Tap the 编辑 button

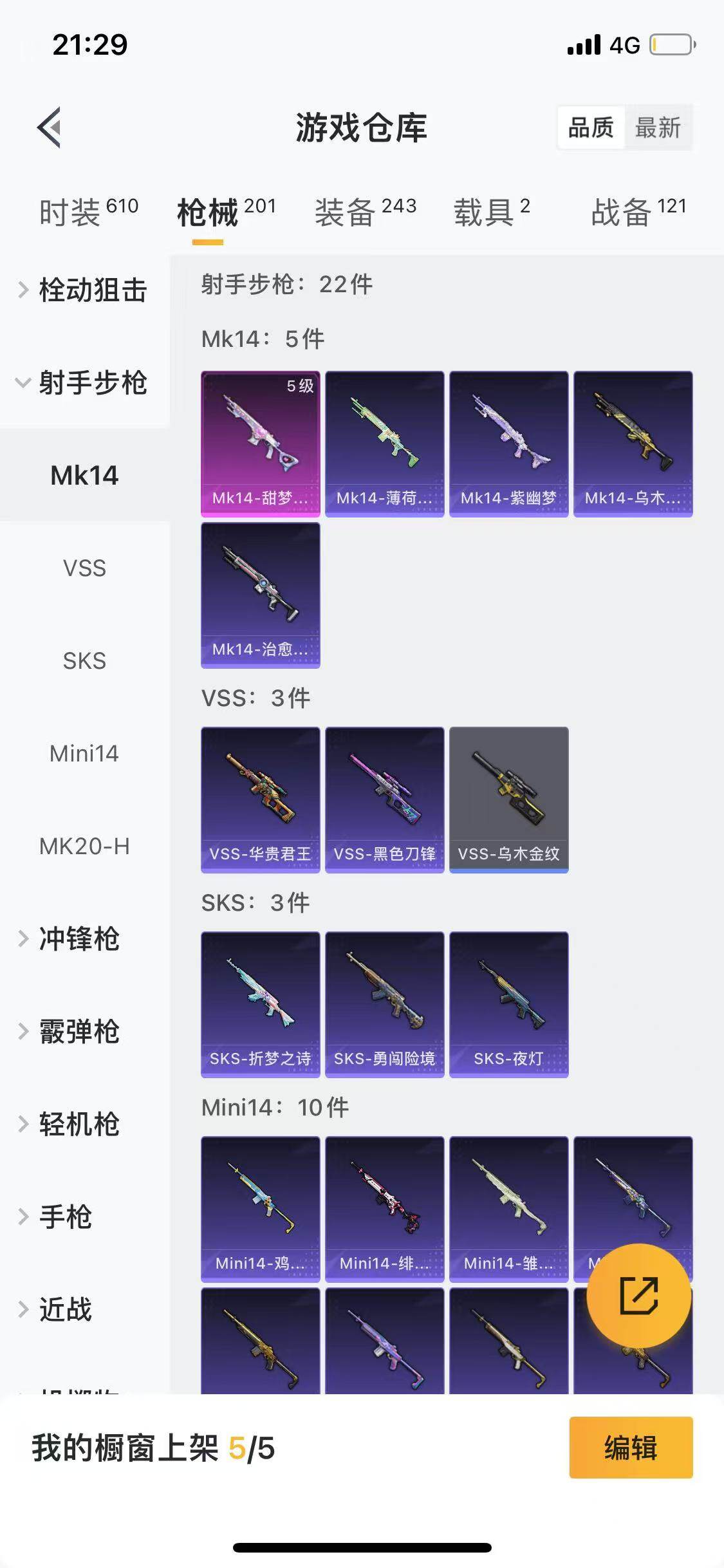coord(631,1448)
